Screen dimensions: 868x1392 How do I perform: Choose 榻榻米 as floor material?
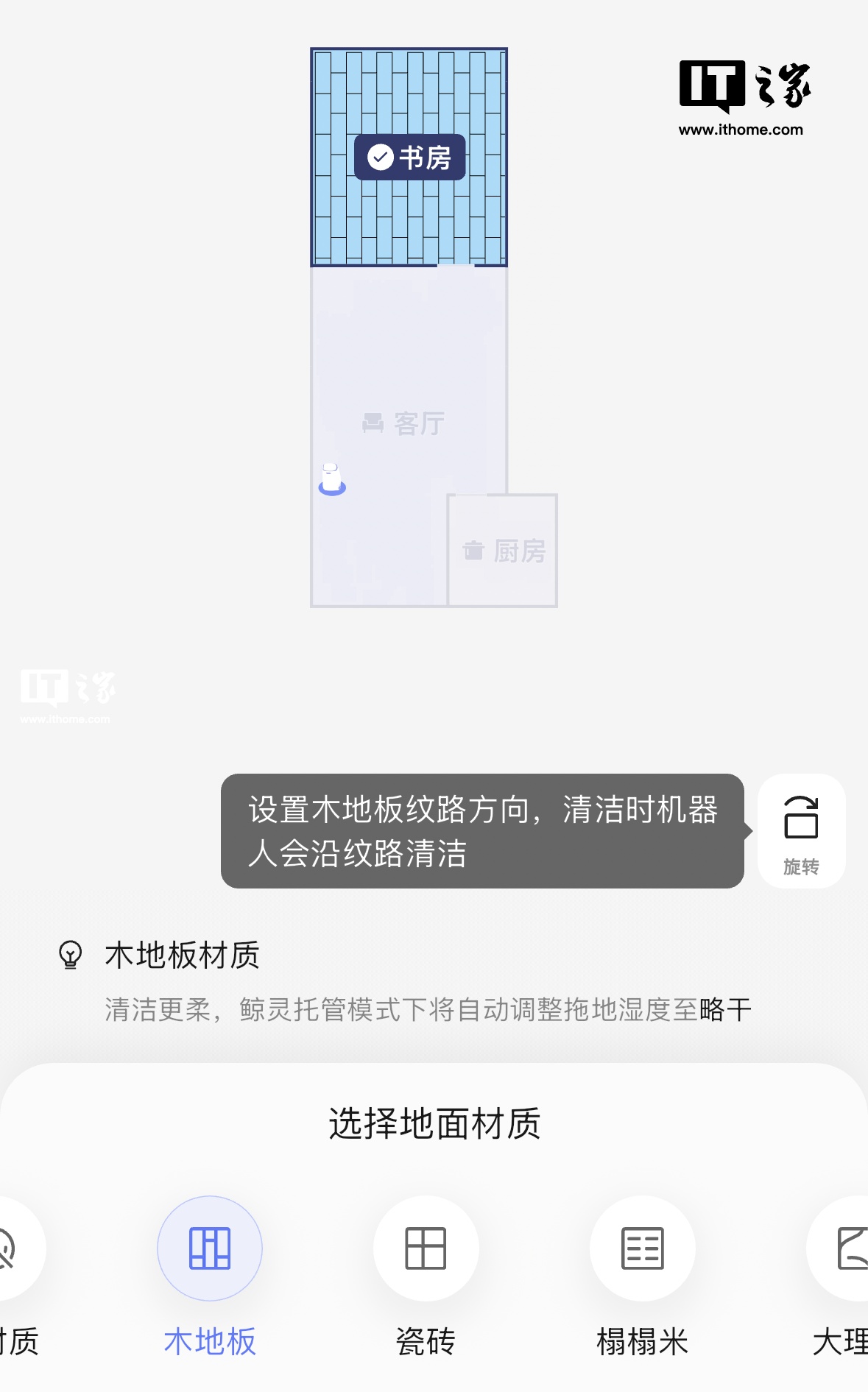642,1248
